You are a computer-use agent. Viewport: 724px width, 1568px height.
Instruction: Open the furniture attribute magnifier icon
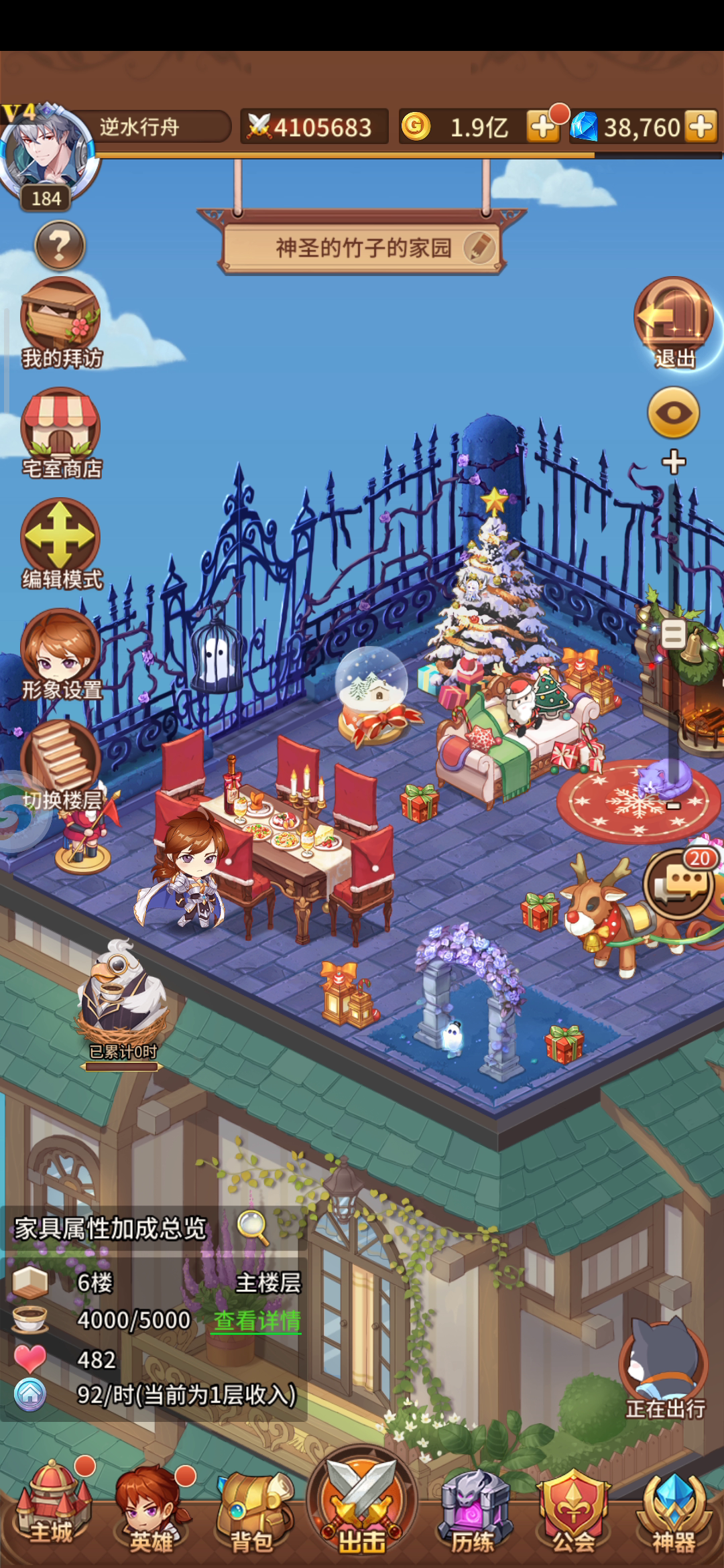pyautogui.click(x=253, y=1228)
